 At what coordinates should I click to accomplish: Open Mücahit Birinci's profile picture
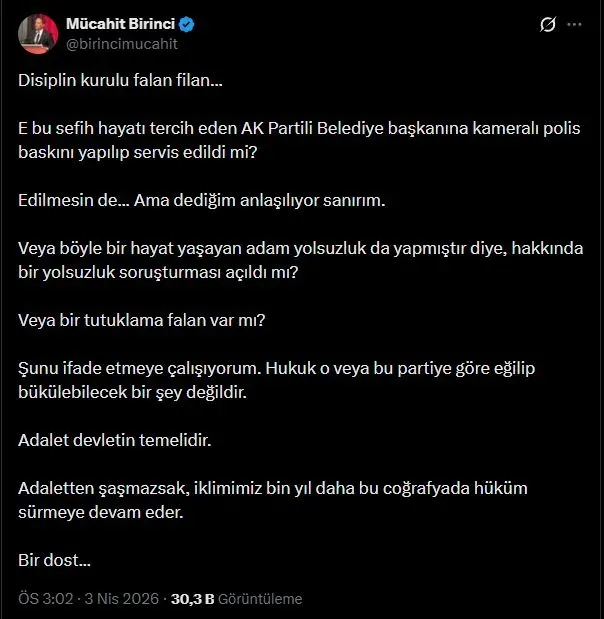[37, 35]
